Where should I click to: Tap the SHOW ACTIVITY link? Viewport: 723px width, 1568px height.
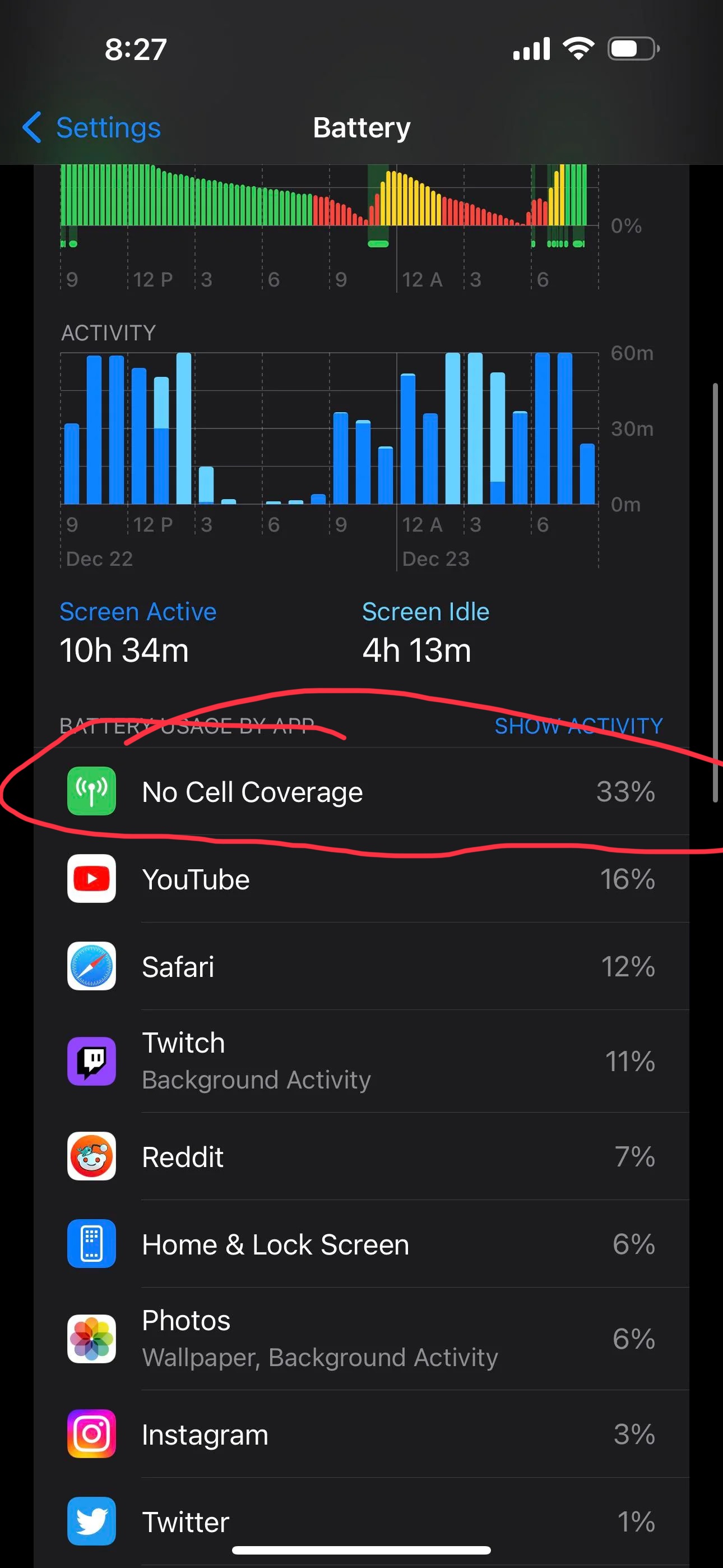[x=578, y=726]
